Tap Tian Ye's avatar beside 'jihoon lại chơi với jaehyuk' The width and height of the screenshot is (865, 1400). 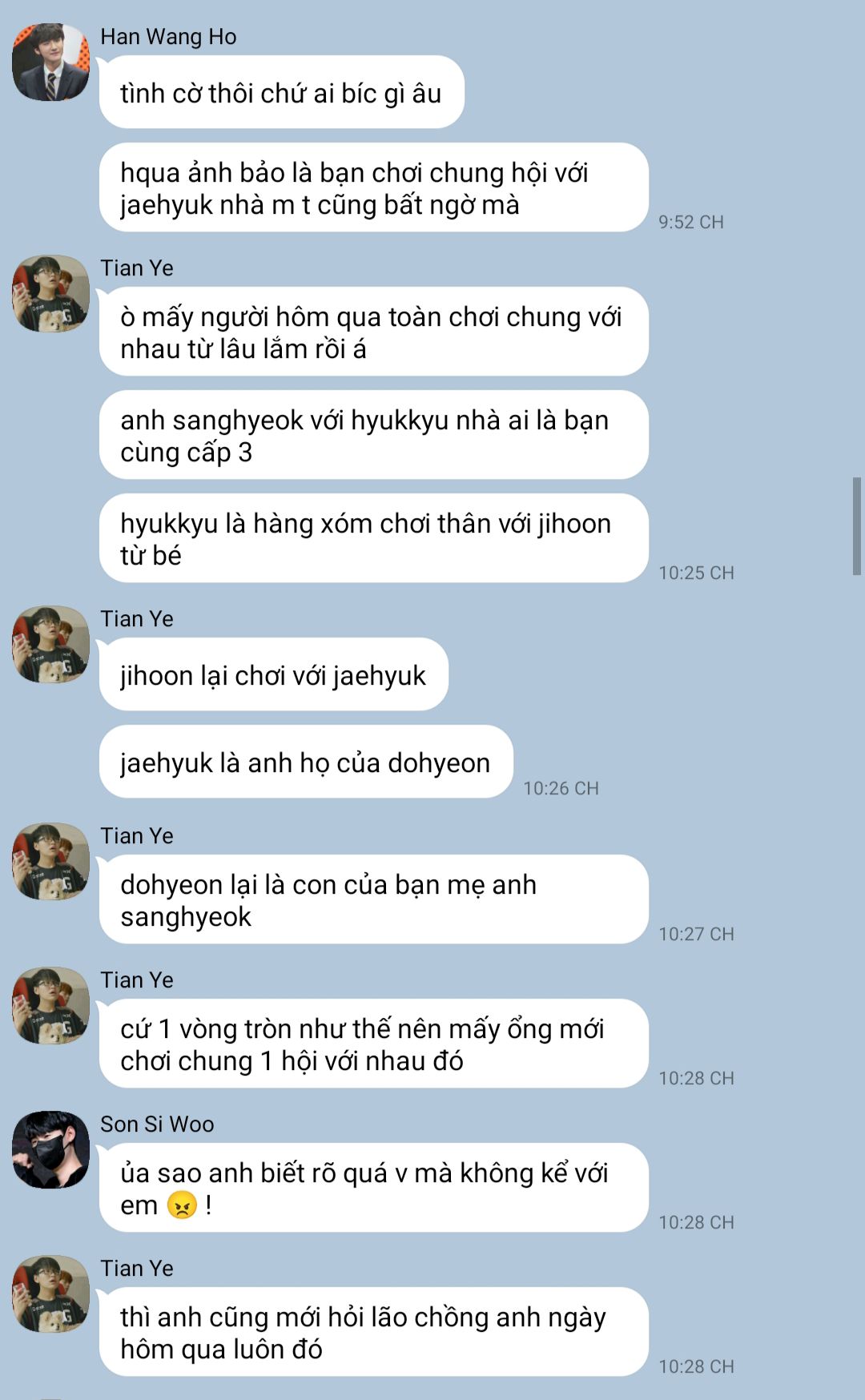coord(50,644)
